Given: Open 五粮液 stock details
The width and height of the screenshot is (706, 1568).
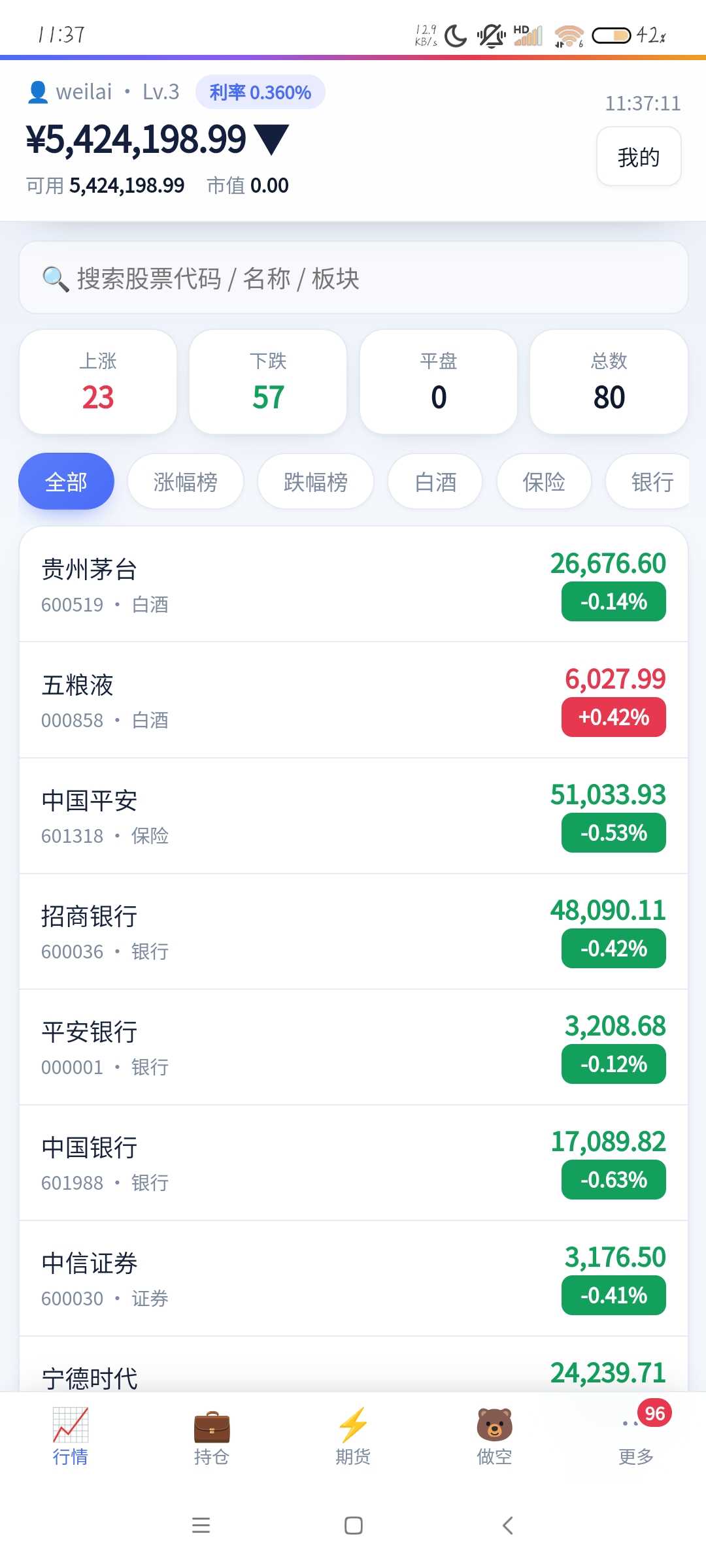Looking at the screenshot, I should click(x=354, y=700).
